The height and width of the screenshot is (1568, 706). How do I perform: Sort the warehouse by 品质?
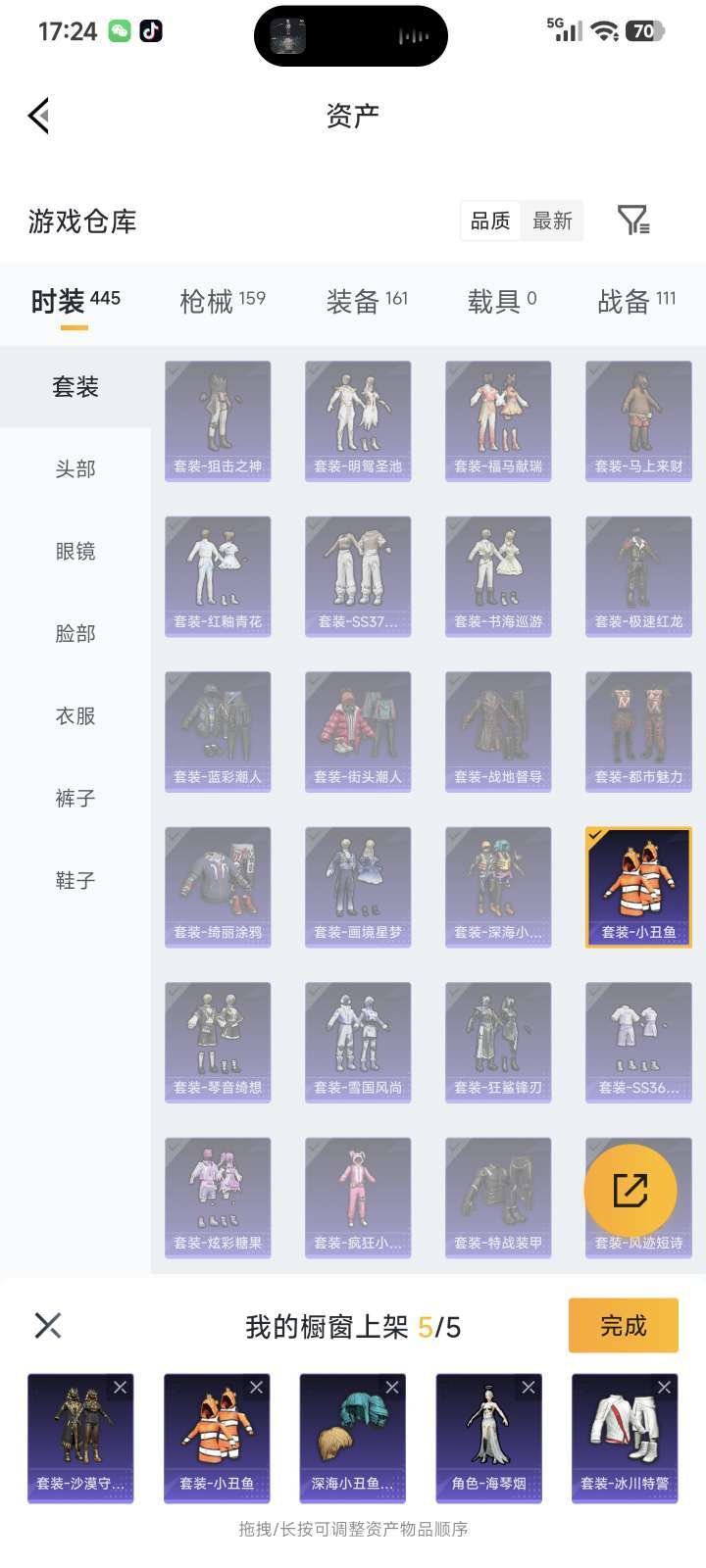click(x=490, y=221)
